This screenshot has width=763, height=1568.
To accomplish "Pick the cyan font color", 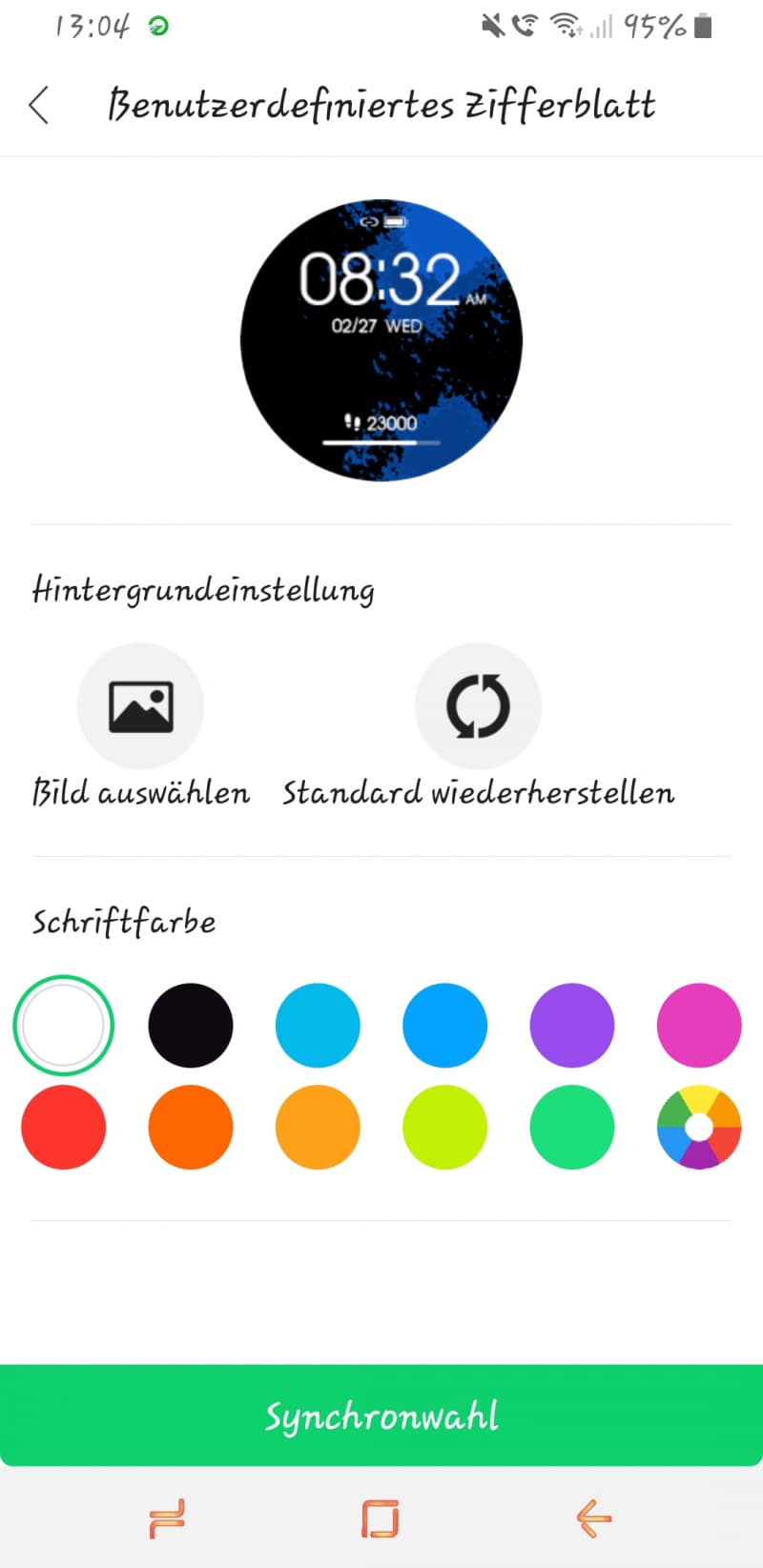I will pyautogui.click(x=318, y=1026).
